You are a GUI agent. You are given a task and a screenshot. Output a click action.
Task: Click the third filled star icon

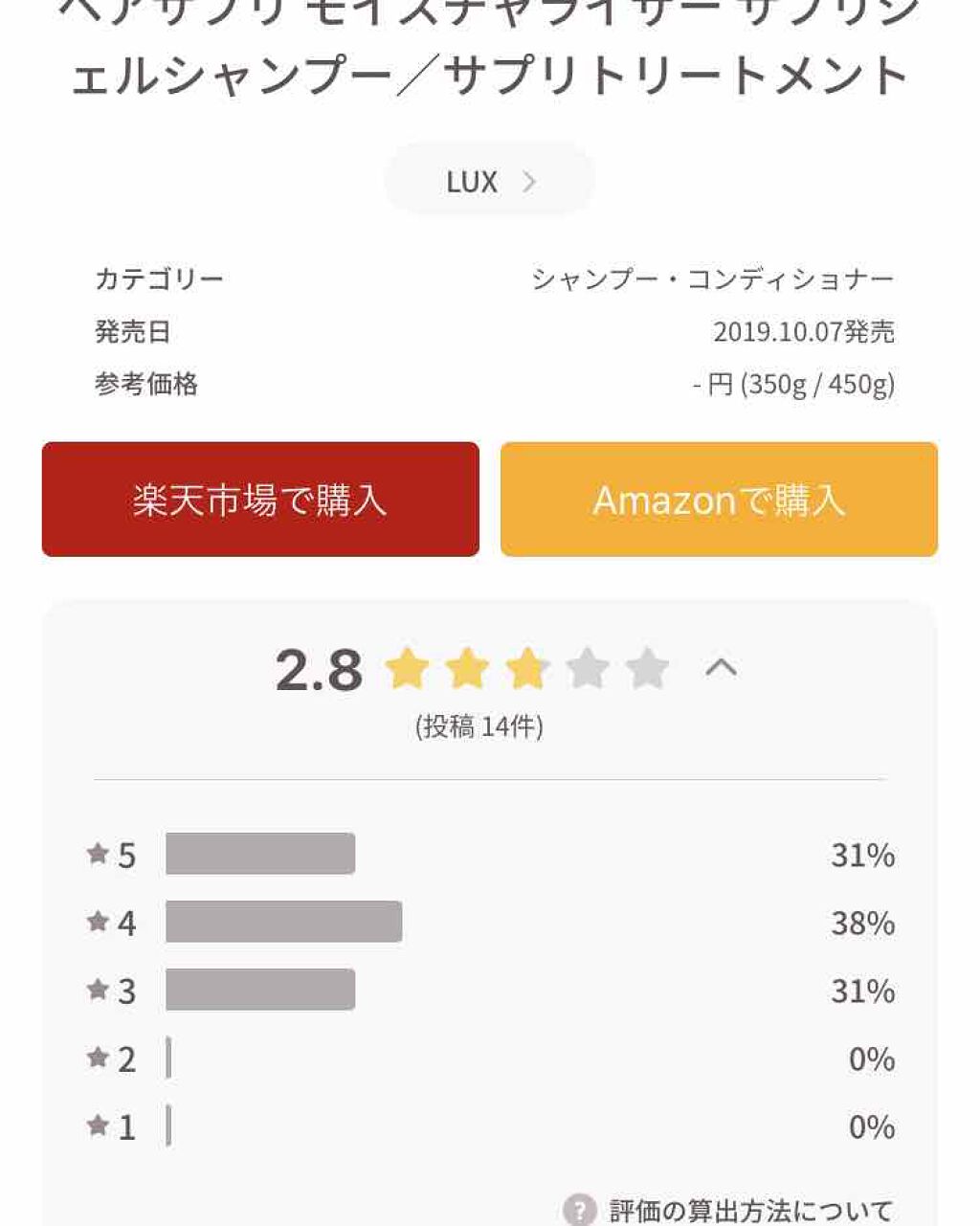point(528,670)
